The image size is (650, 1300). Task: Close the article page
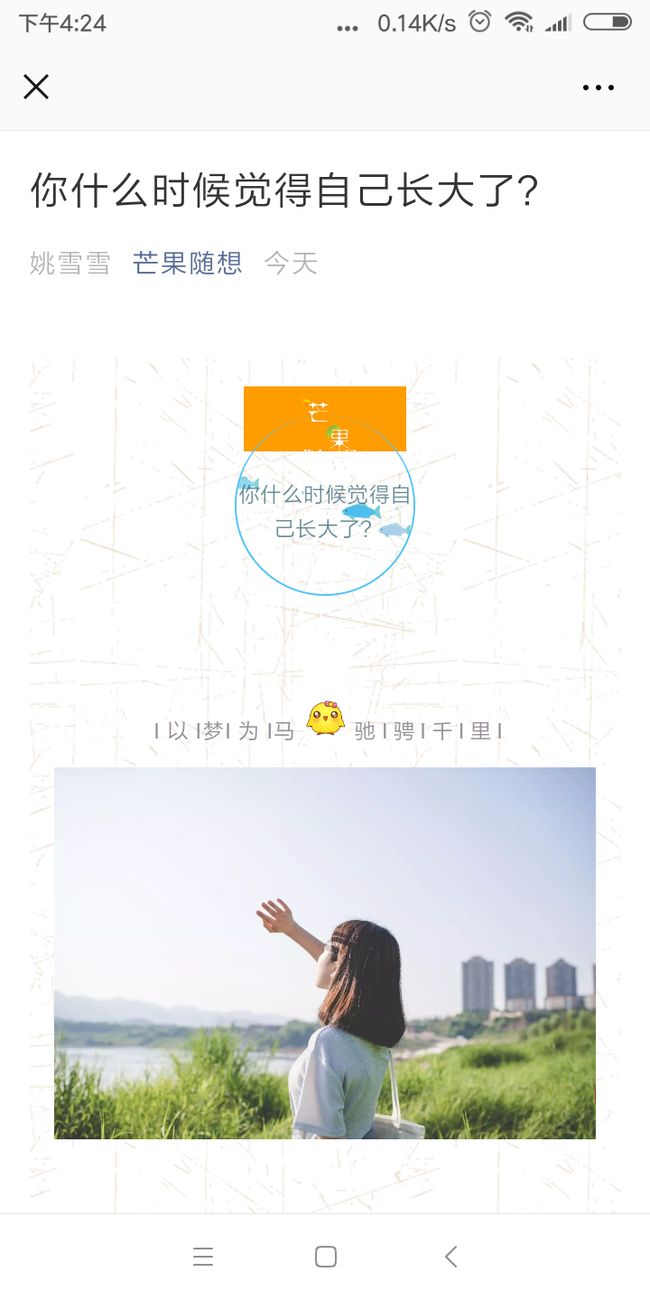coord(36,87)
